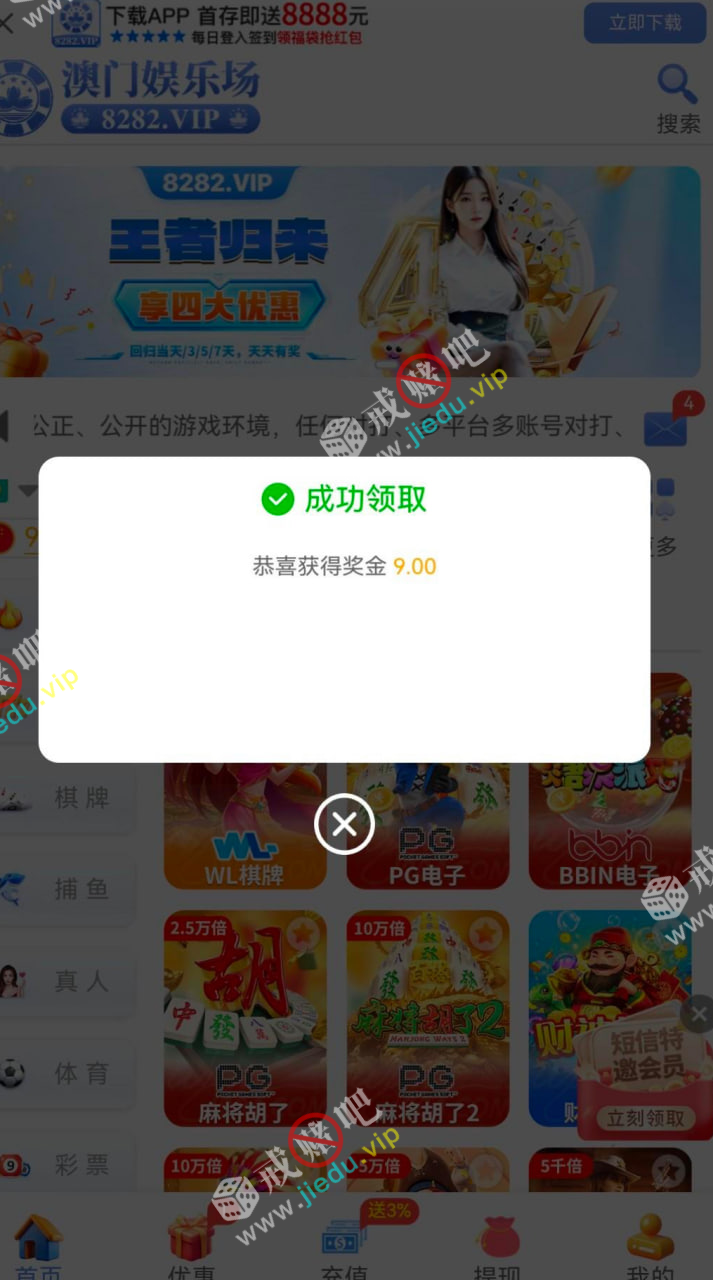Open the WL棋牌 game tile
Image resolution: width=713 pixels, height=1280 pixels.
[245, 828]
